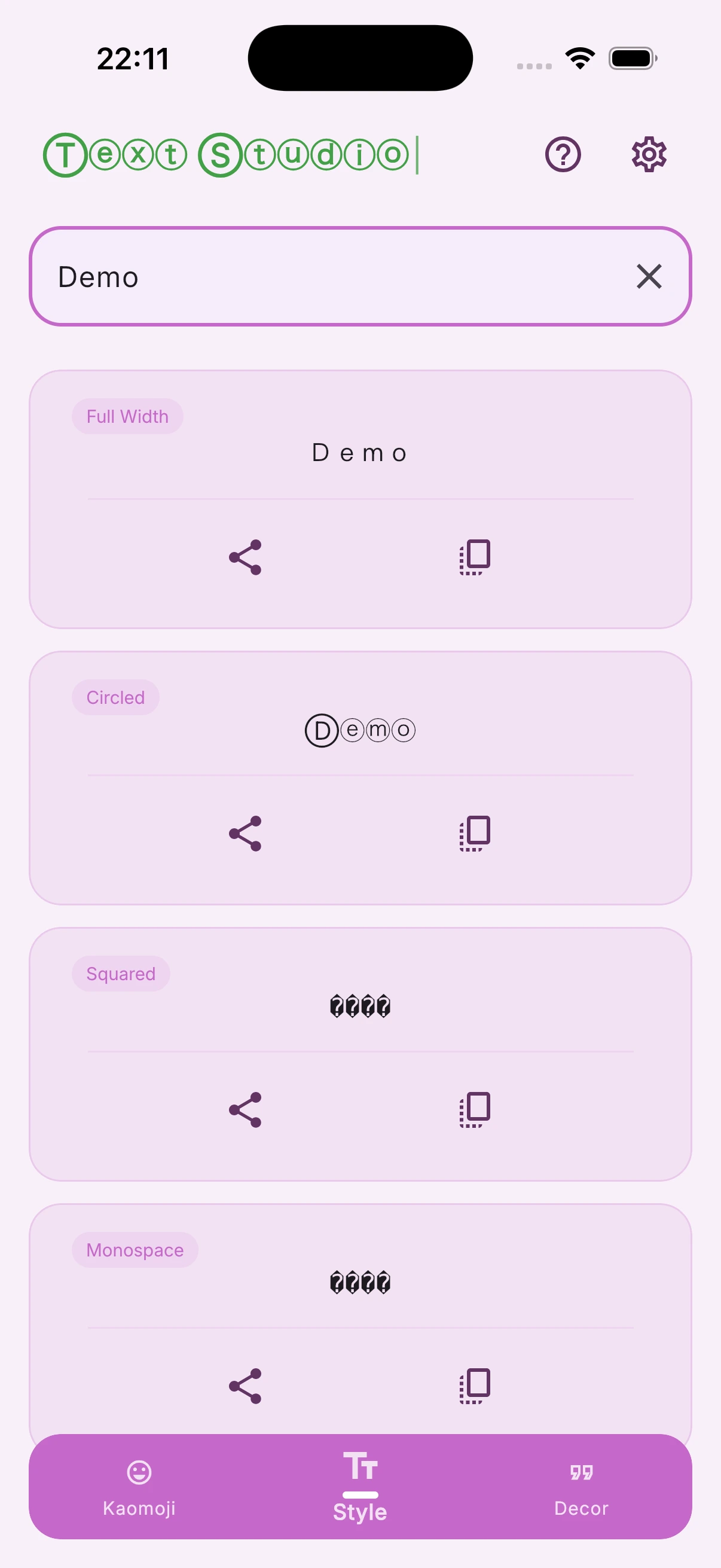
Task: Copy the Full Width styled text
Action: click(x=474, y=557)
